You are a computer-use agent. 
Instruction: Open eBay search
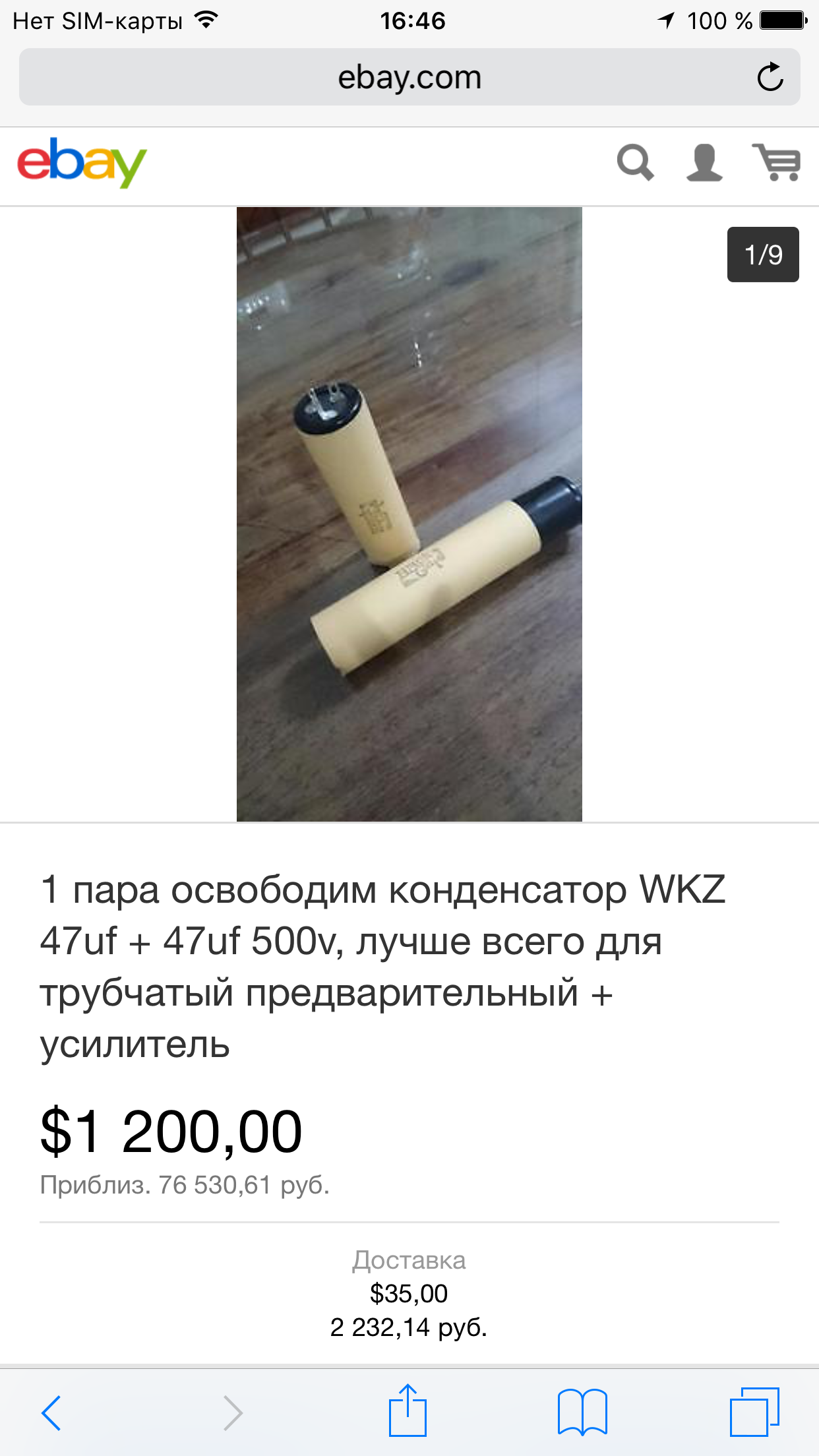point(635,162)
